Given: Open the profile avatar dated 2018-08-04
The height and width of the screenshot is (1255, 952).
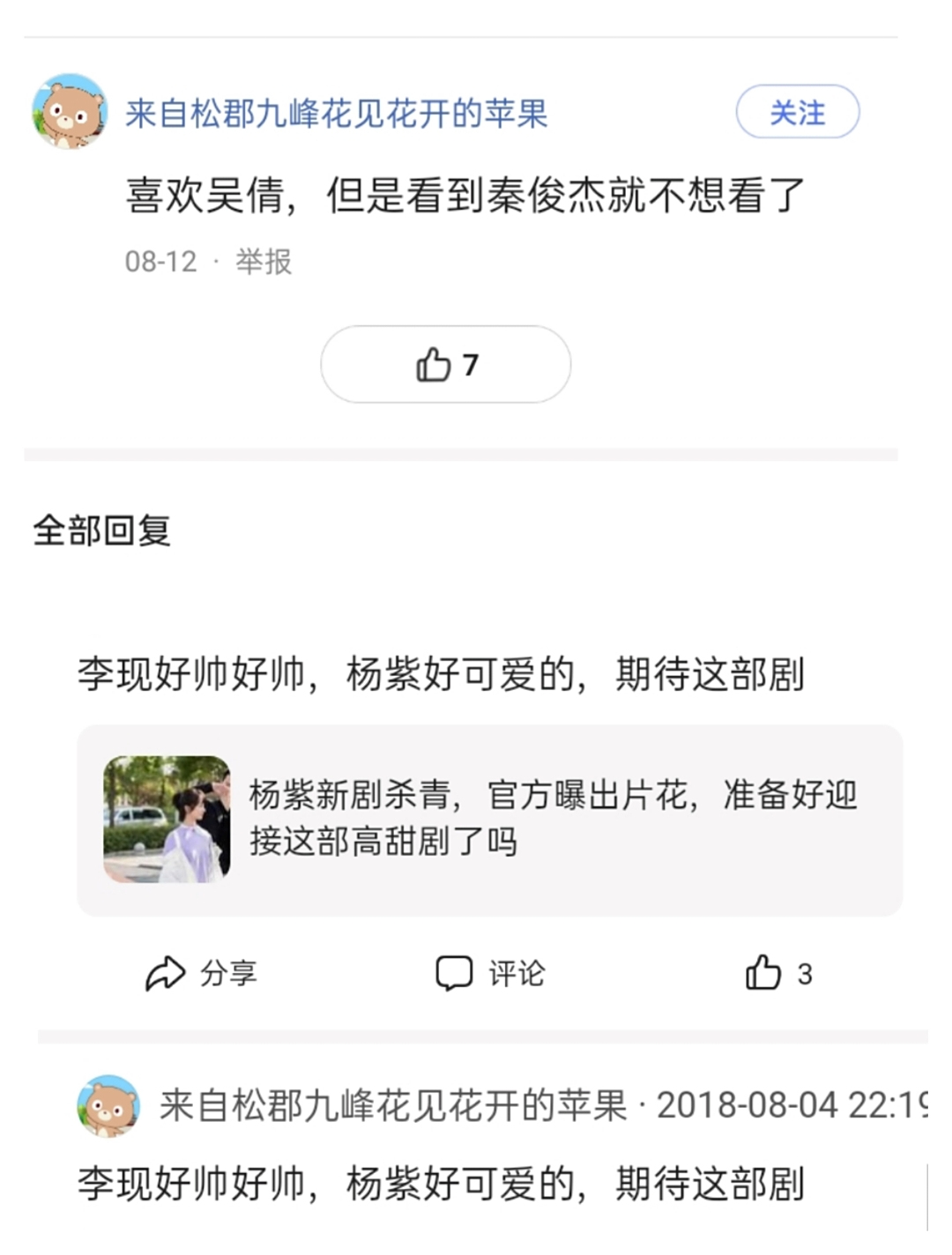Looking at the screenshot, I should tap(108, 1105).
